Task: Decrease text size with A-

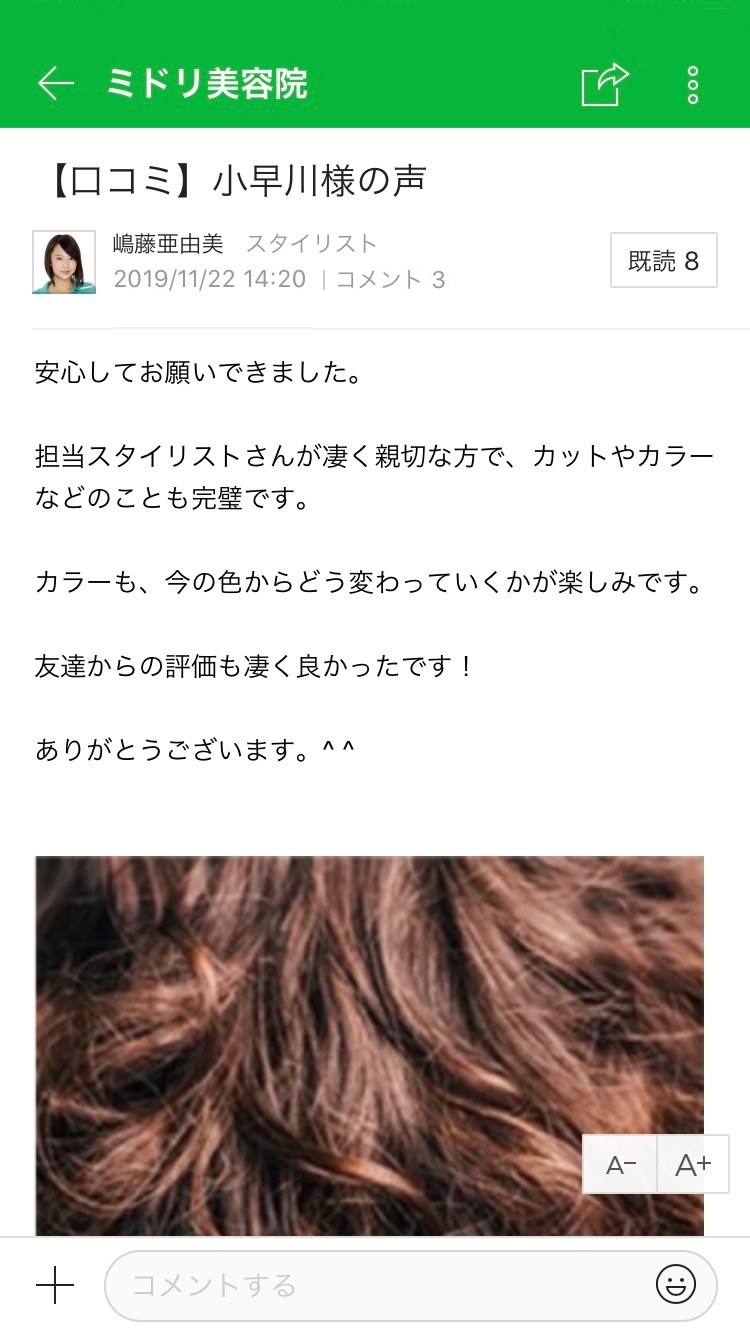Action: click(x=621, y=1165)
